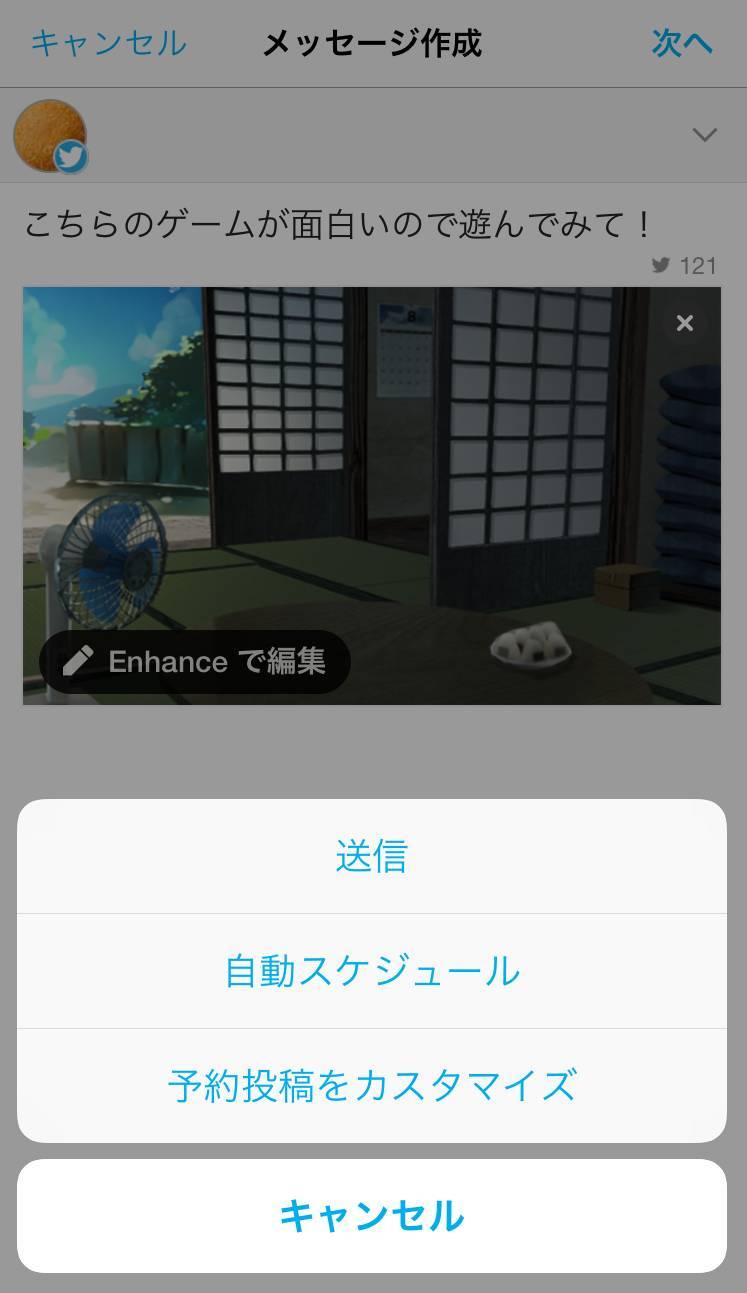Screen dimensions: 747x1293
Task: Choose 自動スケジュール option
Action: pos(371,971)
